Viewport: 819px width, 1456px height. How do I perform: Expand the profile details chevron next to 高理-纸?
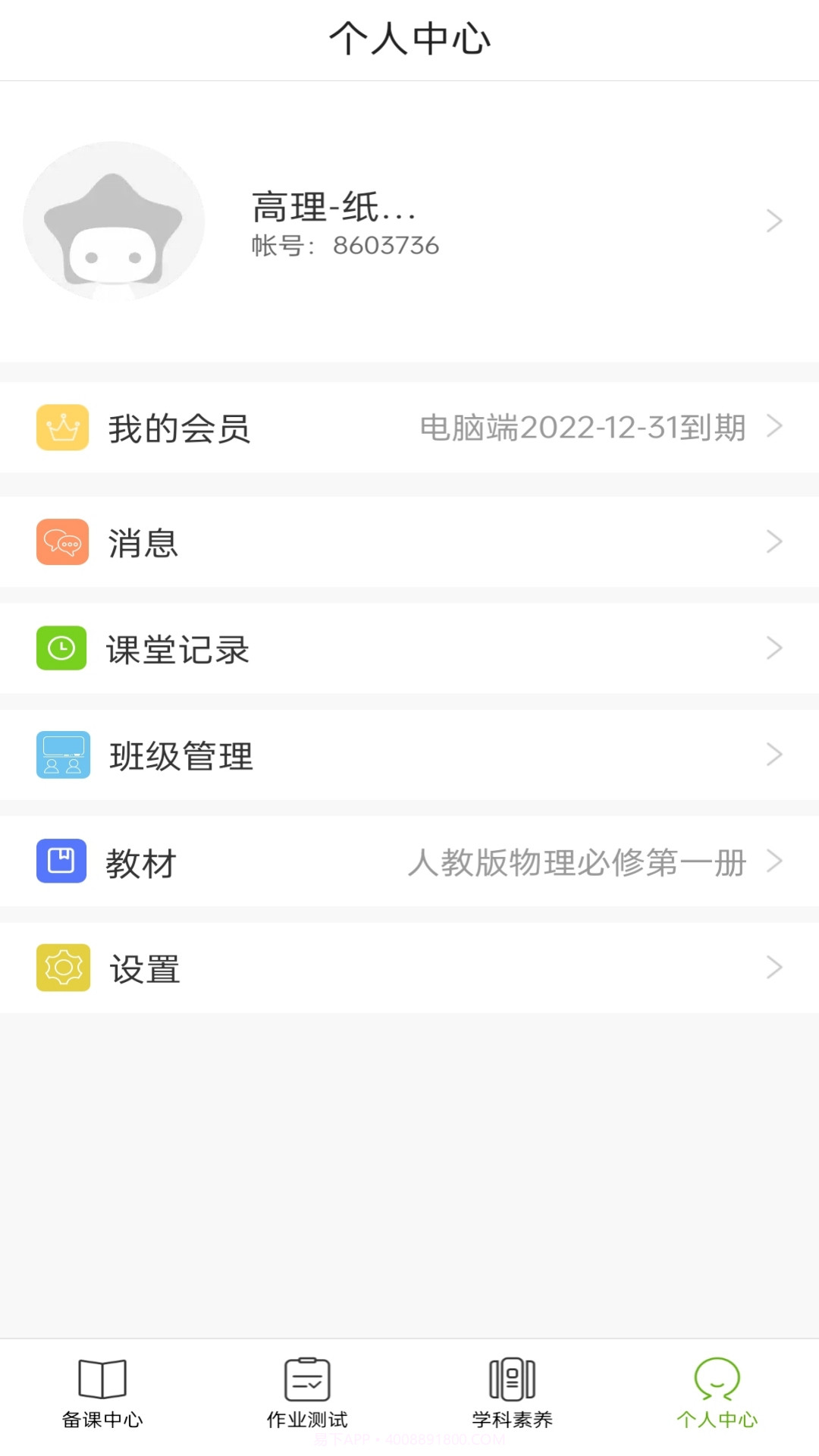point(773,220)
